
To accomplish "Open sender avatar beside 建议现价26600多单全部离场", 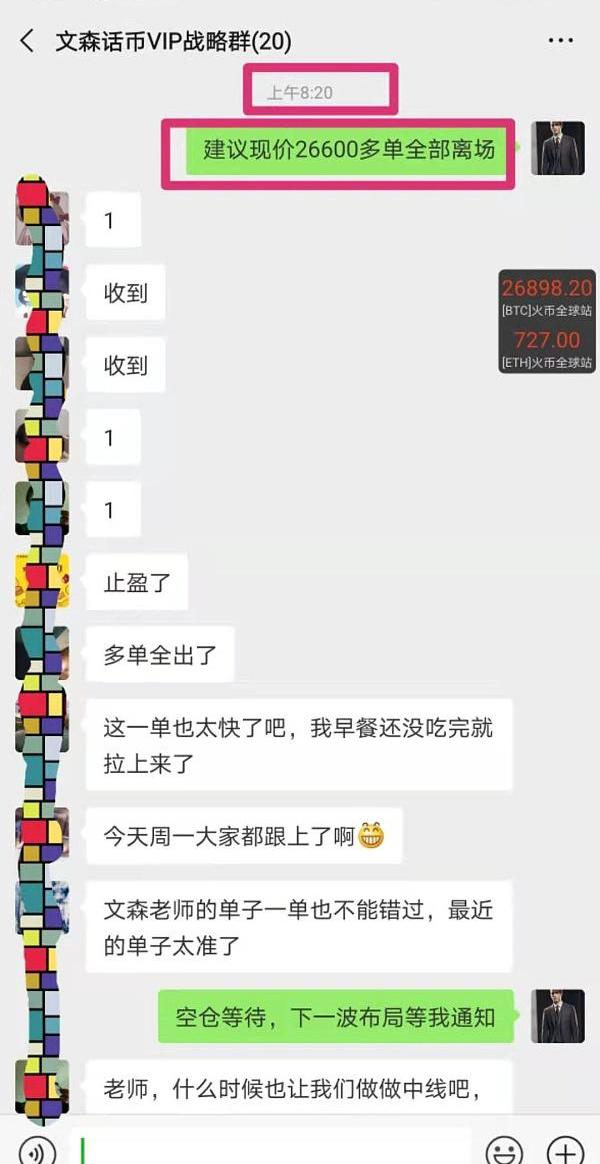I will (557, 148).
